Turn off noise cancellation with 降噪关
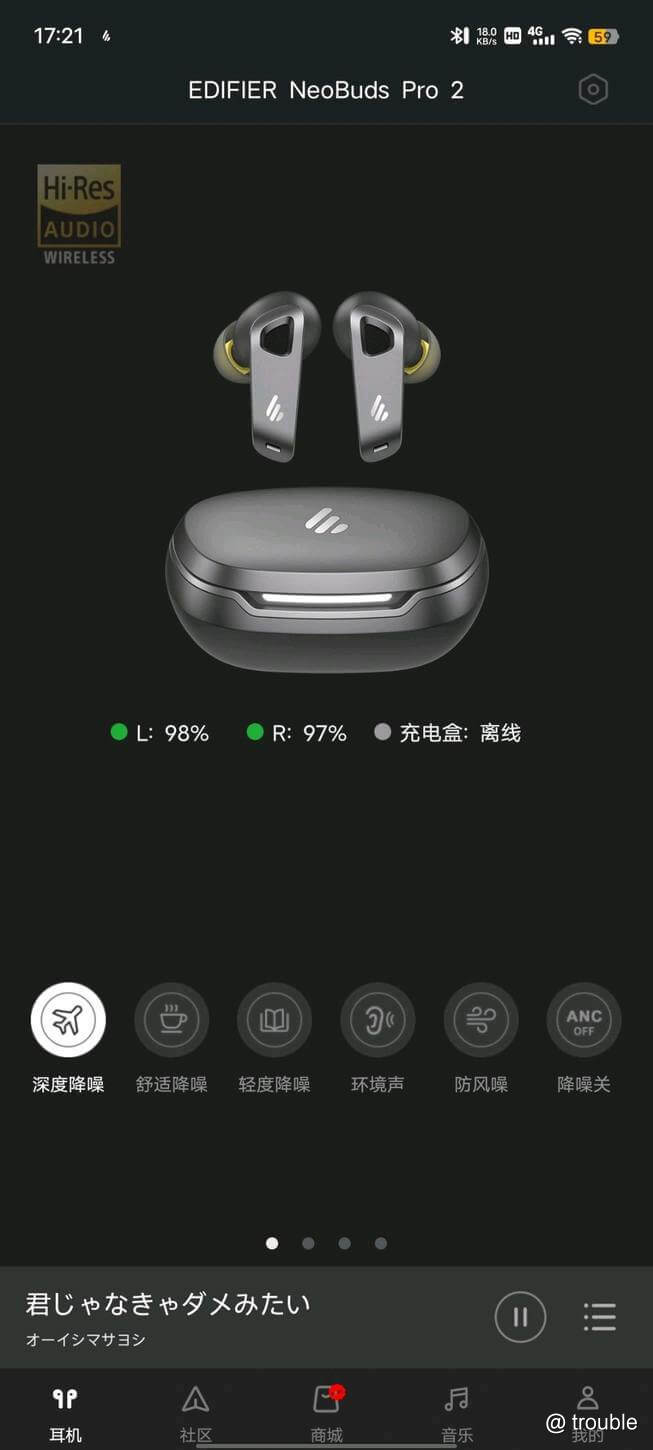 [x=584, y=1020]
